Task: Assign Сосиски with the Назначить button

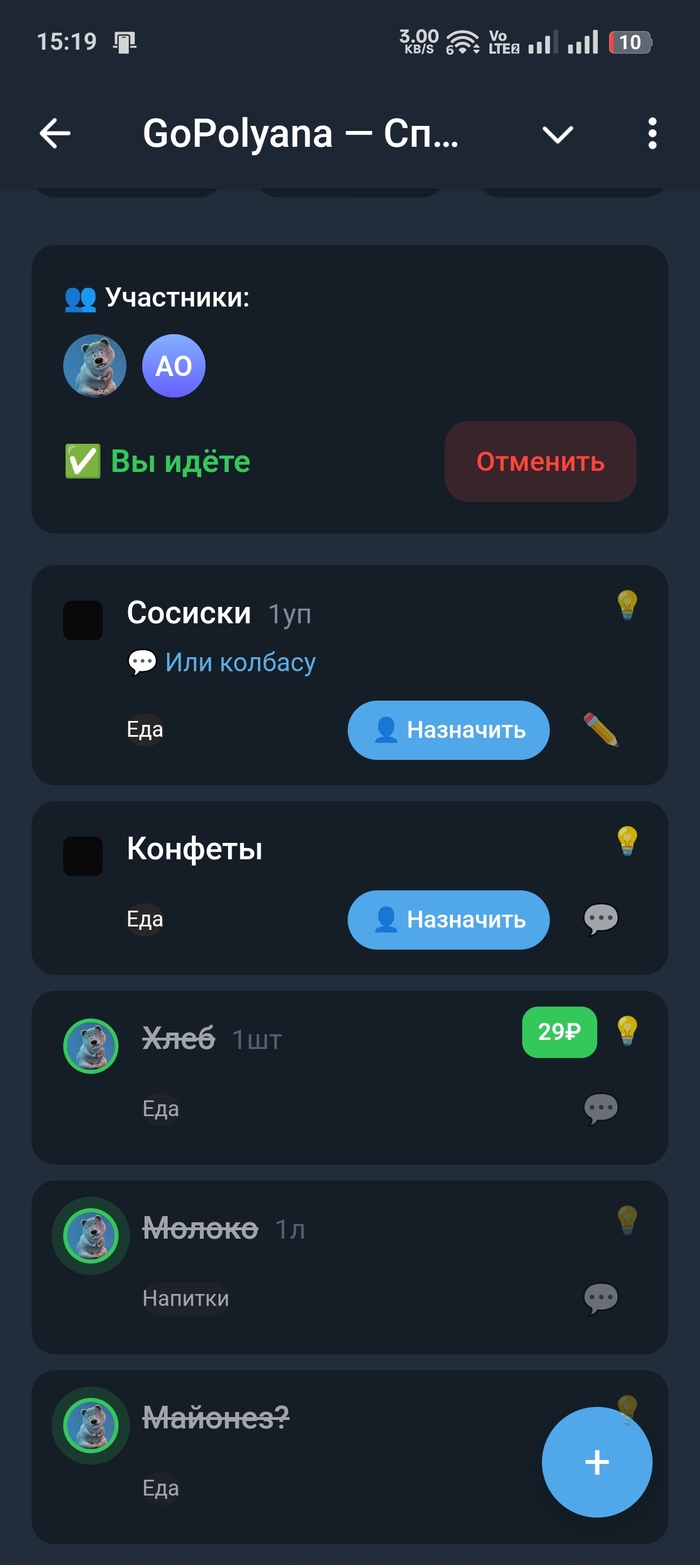Action: pyautogui.click(x=448, y=730)
